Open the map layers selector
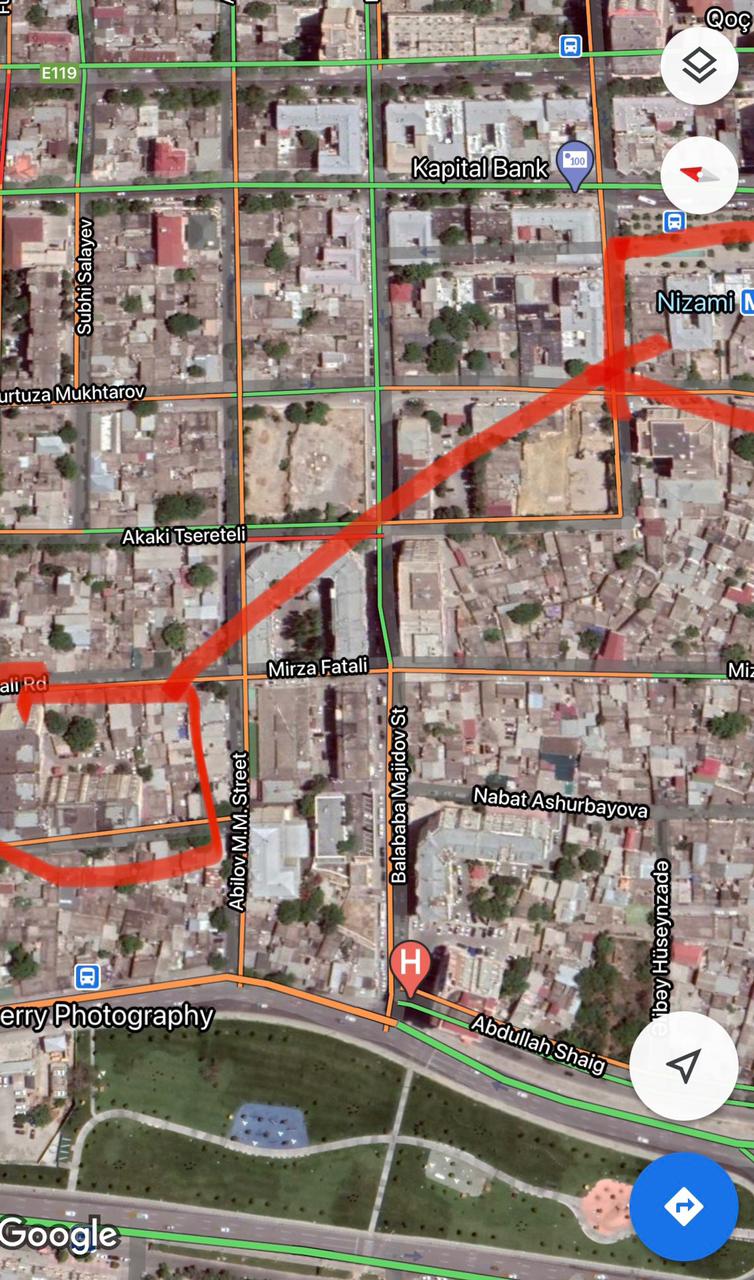This screenshot has width=754, height=1280. click(x=700, y=66)
